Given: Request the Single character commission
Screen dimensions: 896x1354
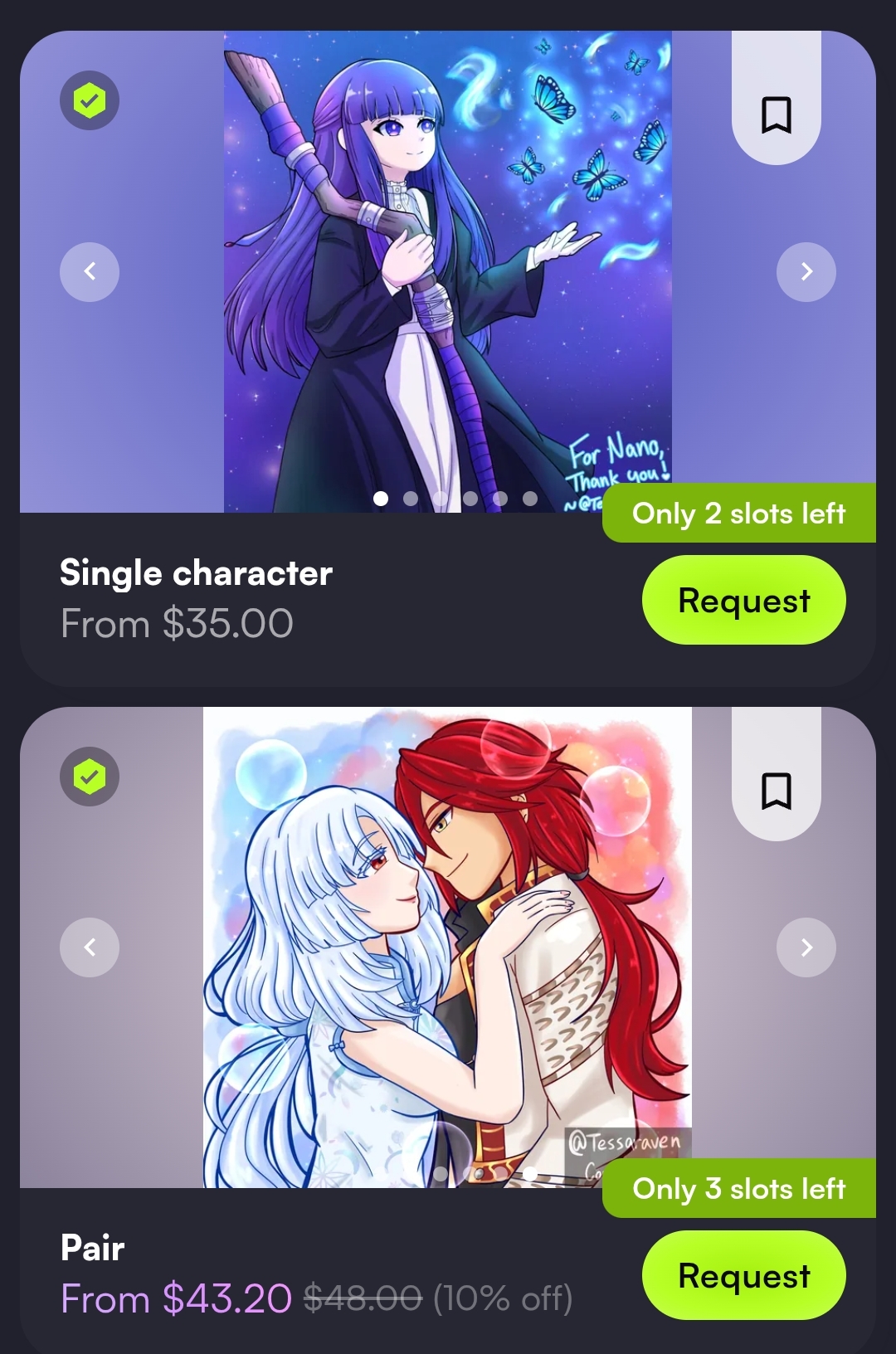Looking at the screenshot, I should point(743,600).
